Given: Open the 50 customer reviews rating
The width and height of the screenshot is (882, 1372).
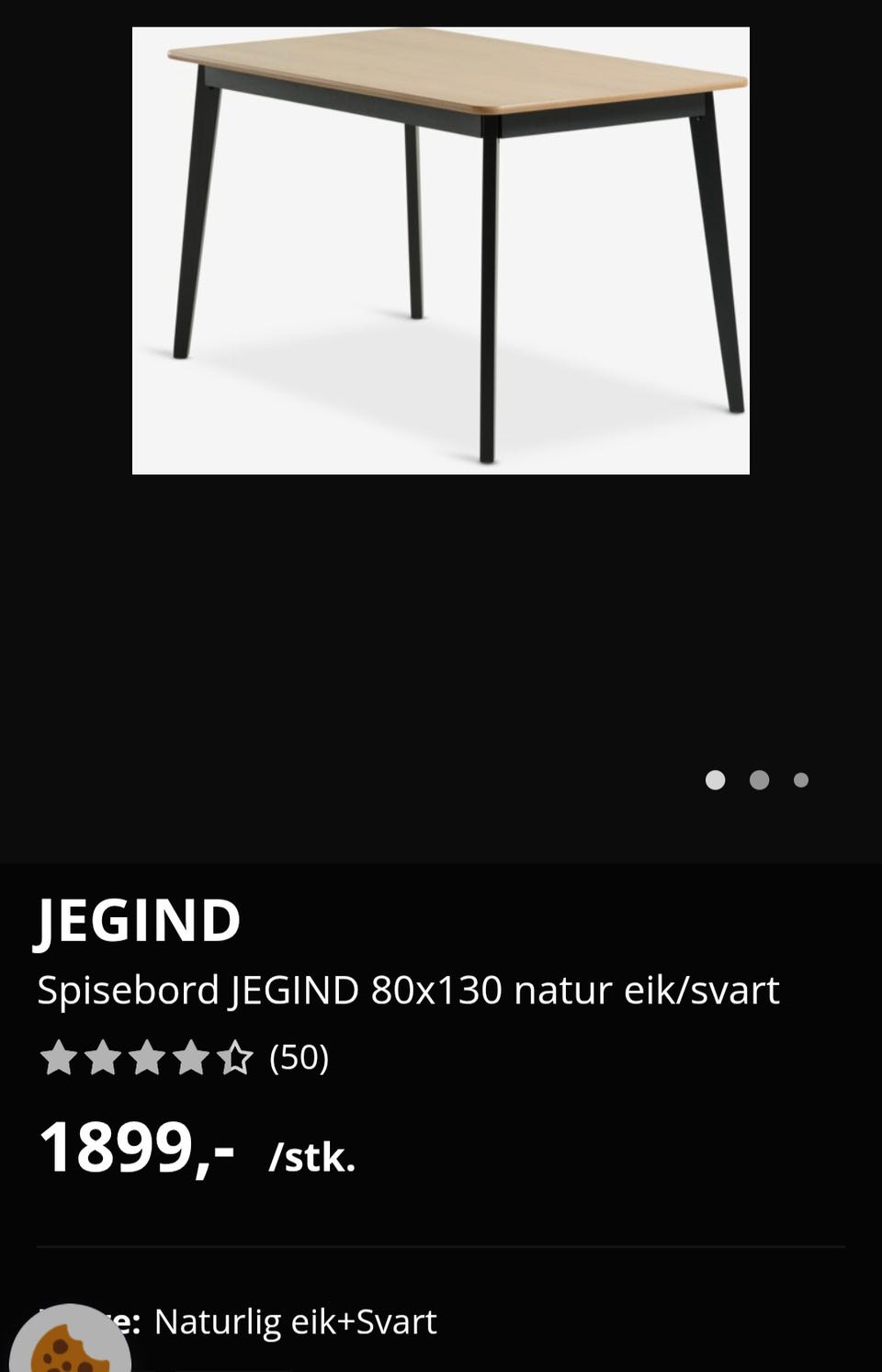Looking at the screenshot, I should (x=184, y=1058).
